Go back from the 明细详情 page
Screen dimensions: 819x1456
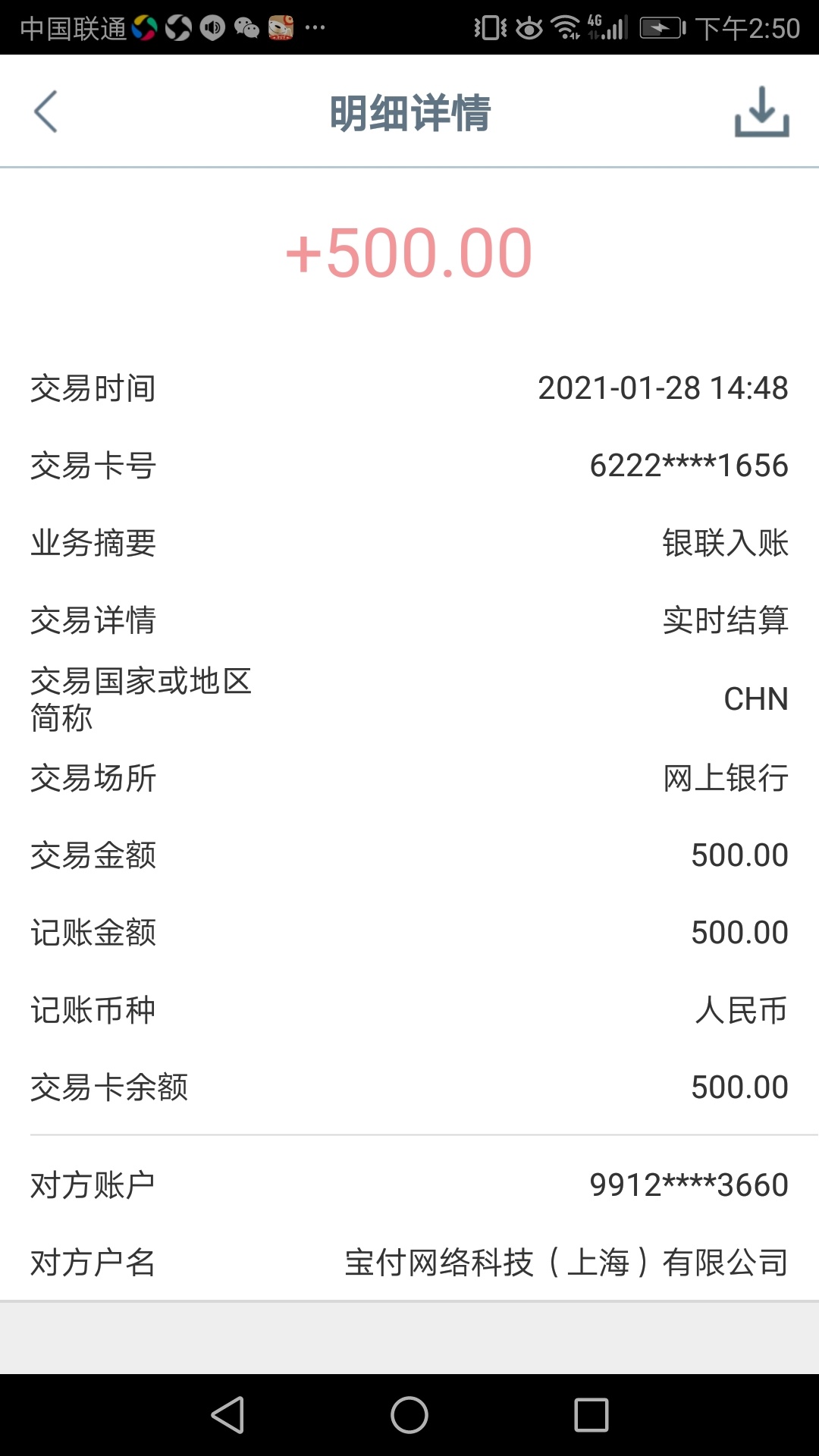click(x=45, y=111)
